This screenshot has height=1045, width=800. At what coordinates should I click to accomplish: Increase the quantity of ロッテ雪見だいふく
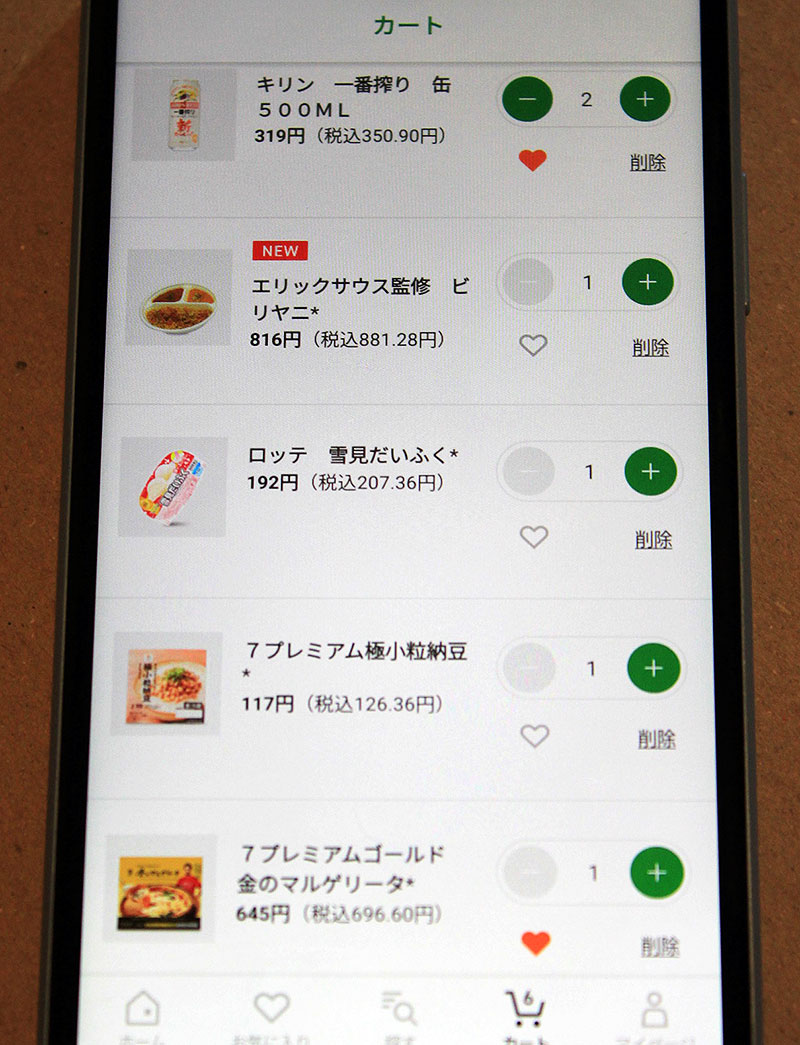[x=650, y=472]
